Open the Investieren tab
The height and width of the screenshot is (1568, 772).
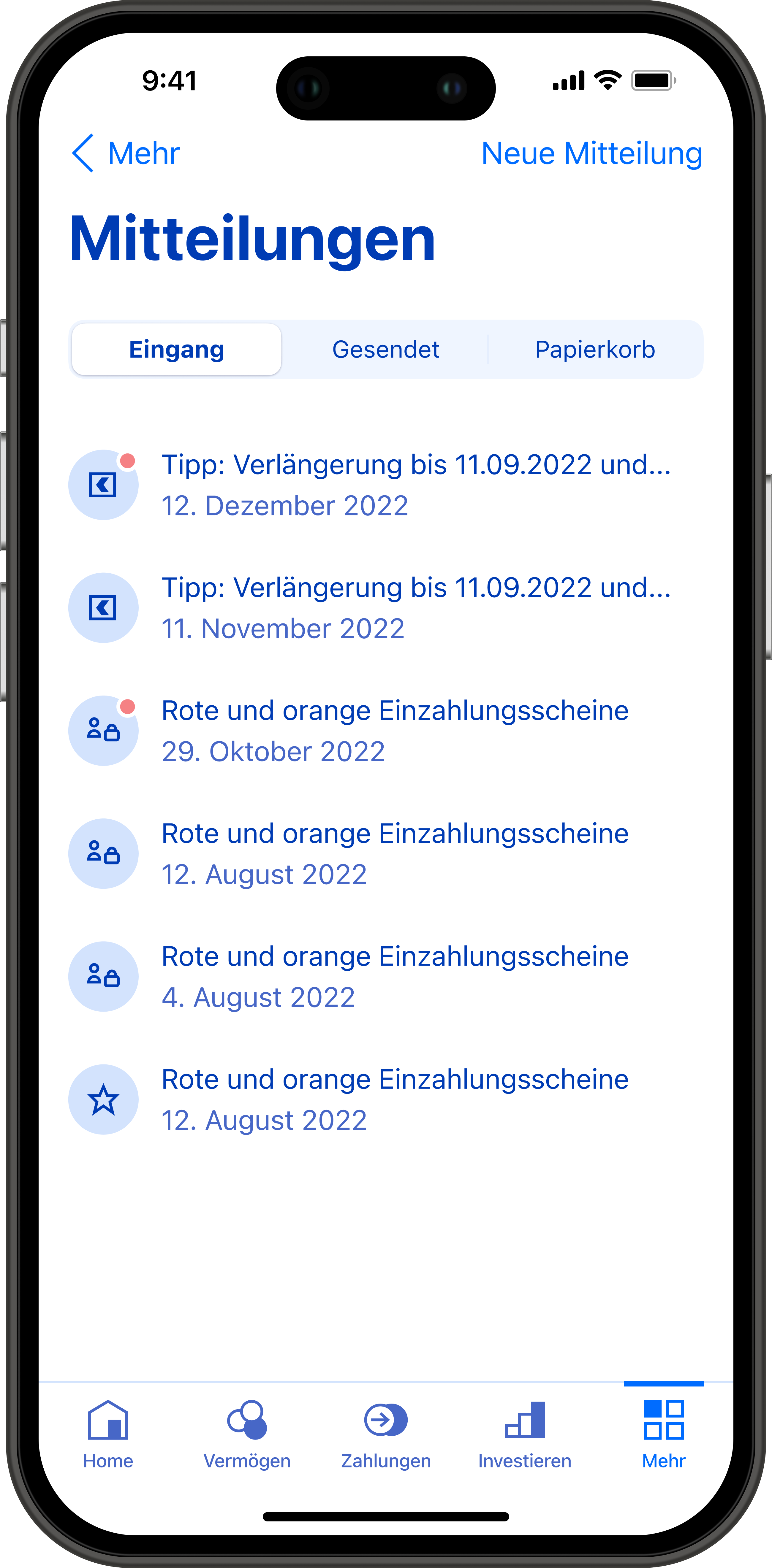(525, 1435)
